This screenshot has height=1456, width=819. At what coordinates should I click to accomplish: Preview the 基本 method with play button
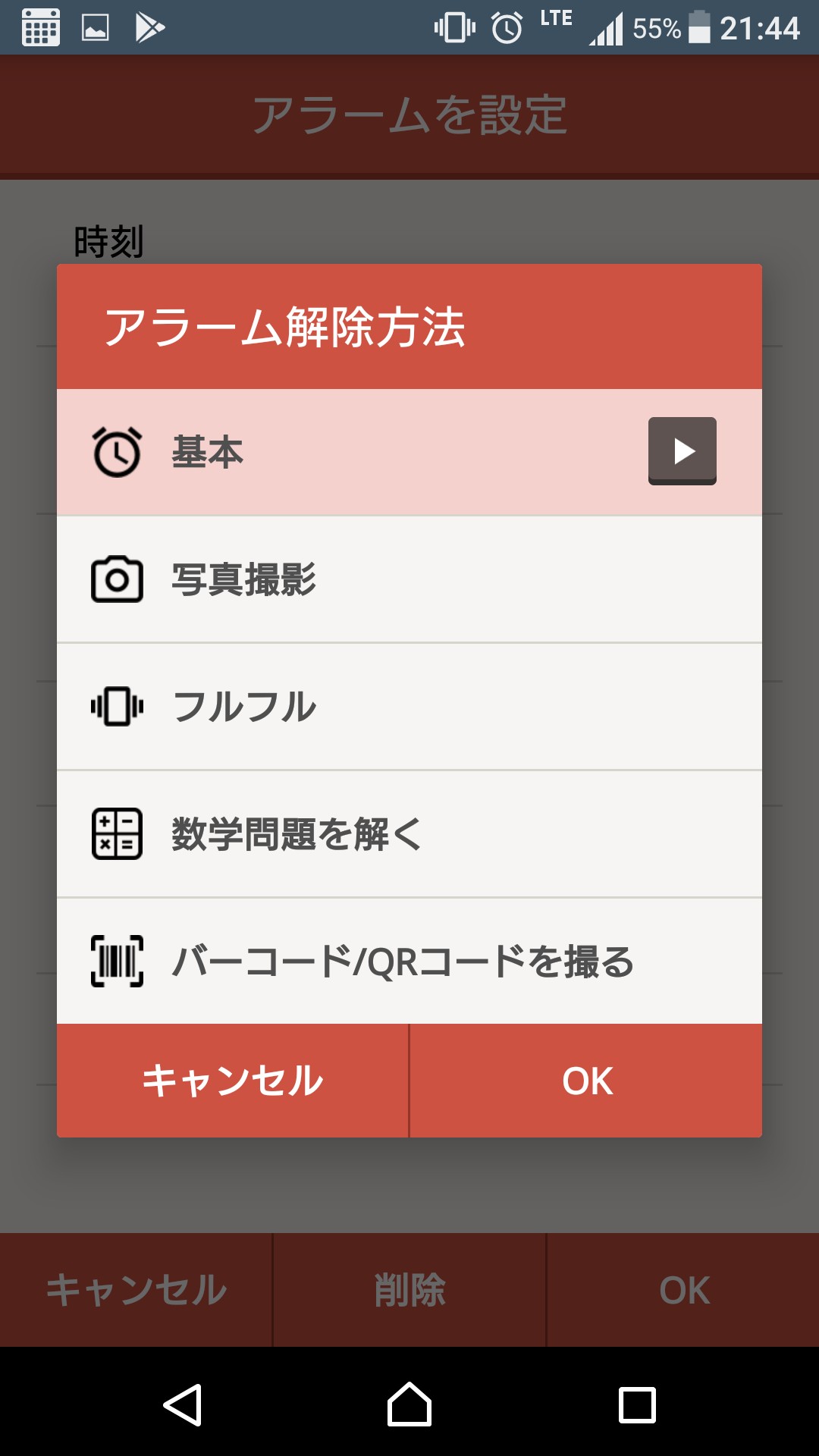[682, 451]
